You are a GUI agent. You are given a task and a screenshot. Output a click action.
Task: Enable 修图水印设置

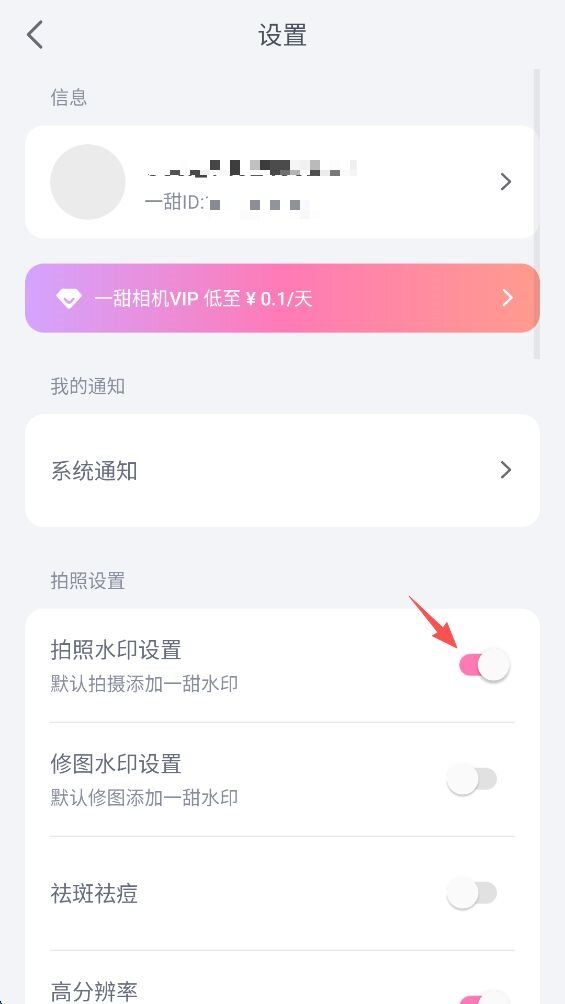tap(472, 779)
